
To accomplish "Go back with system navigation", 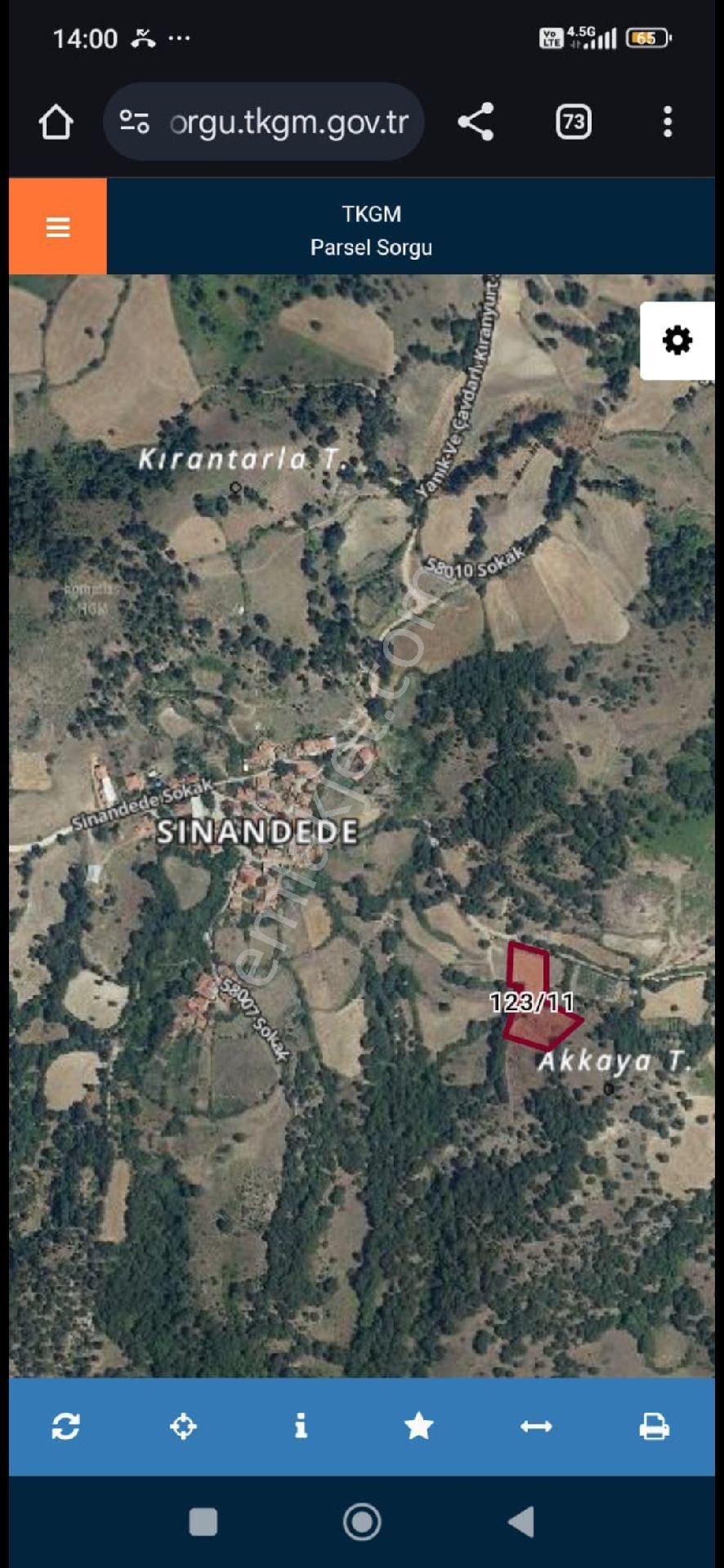I will 521,1522.
